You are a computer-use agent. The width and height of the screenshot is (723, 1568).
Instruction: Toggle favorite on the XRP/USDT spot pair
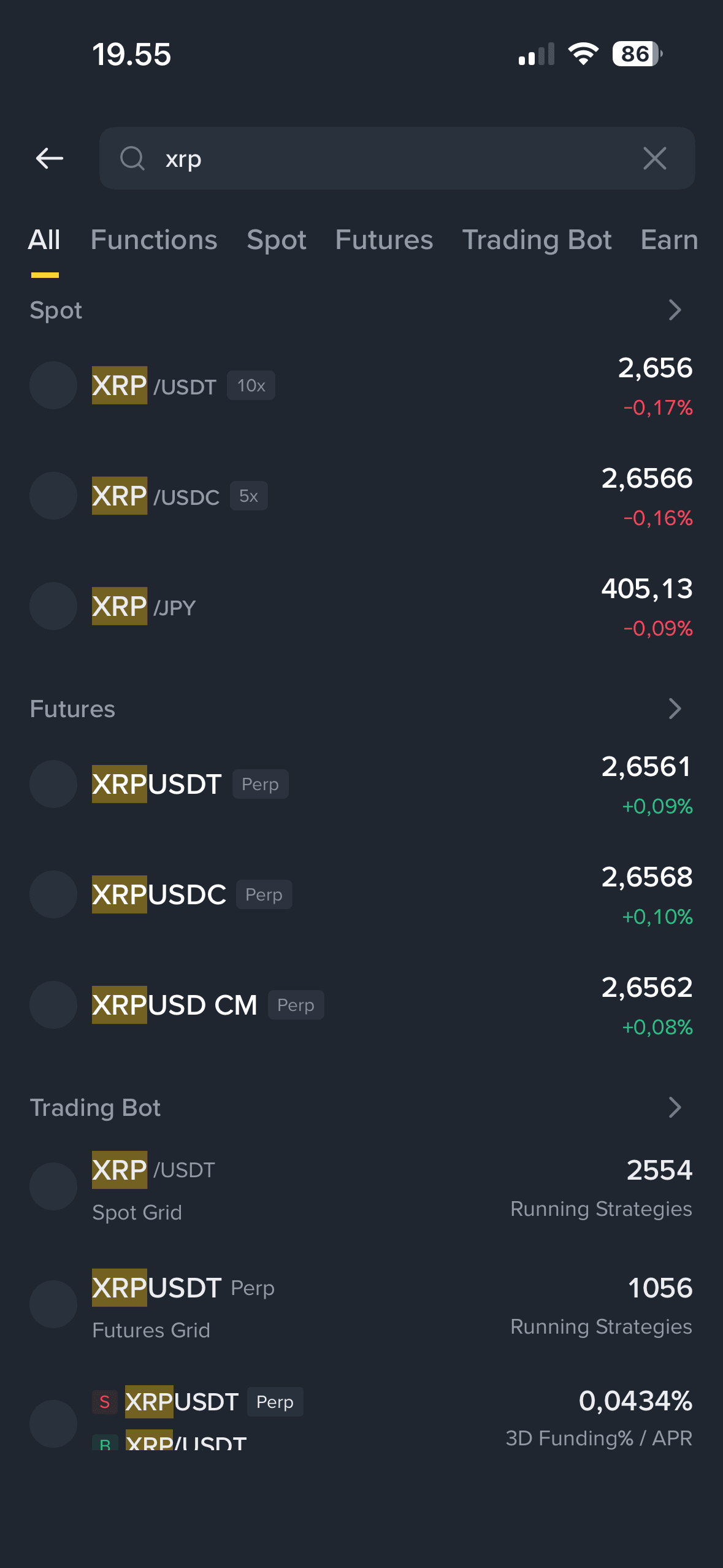click(53, 385)
